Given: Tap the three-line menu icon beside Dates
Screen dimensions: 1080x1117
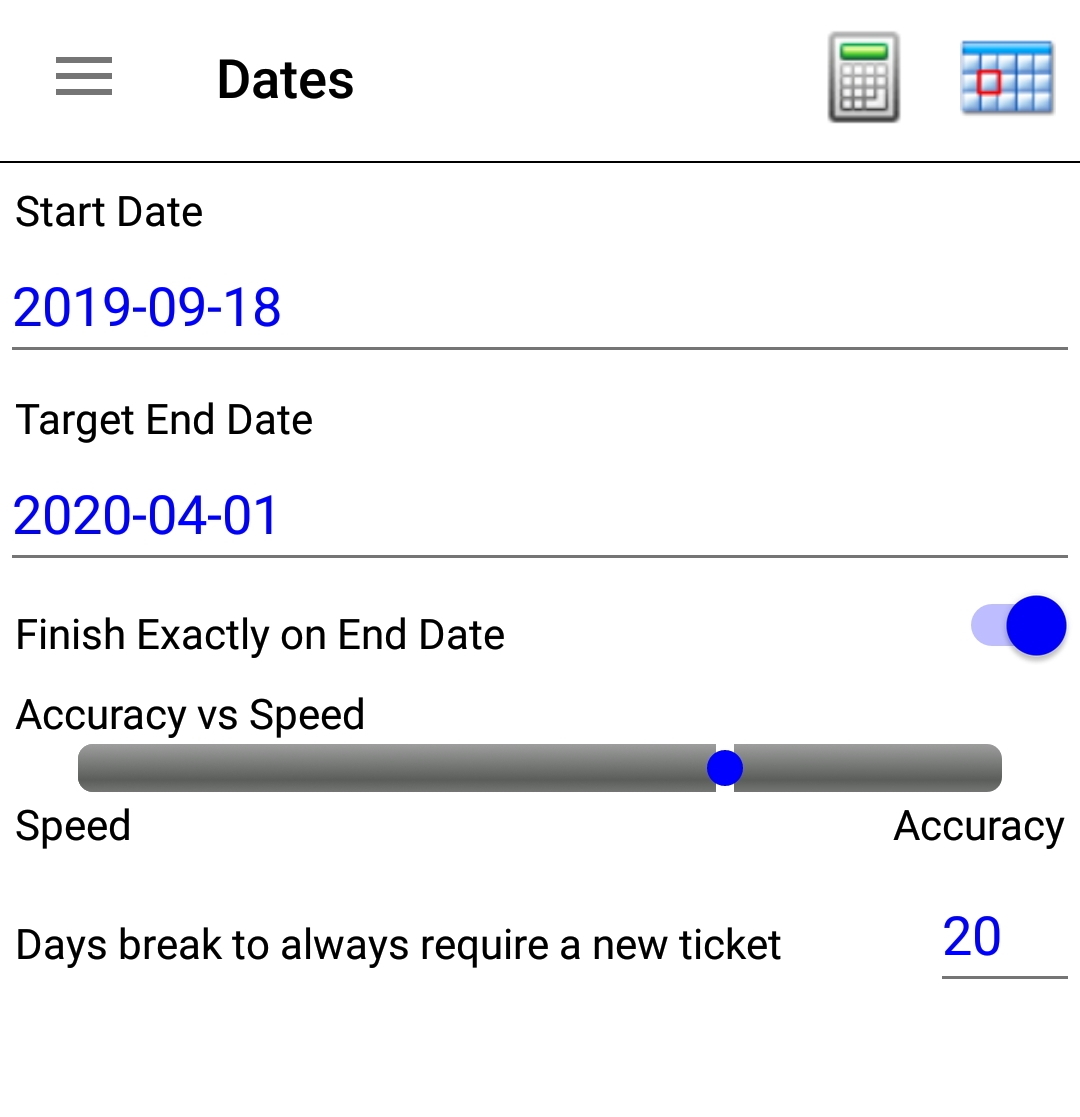Looking at the screenshot, I should tap(84, 76).
